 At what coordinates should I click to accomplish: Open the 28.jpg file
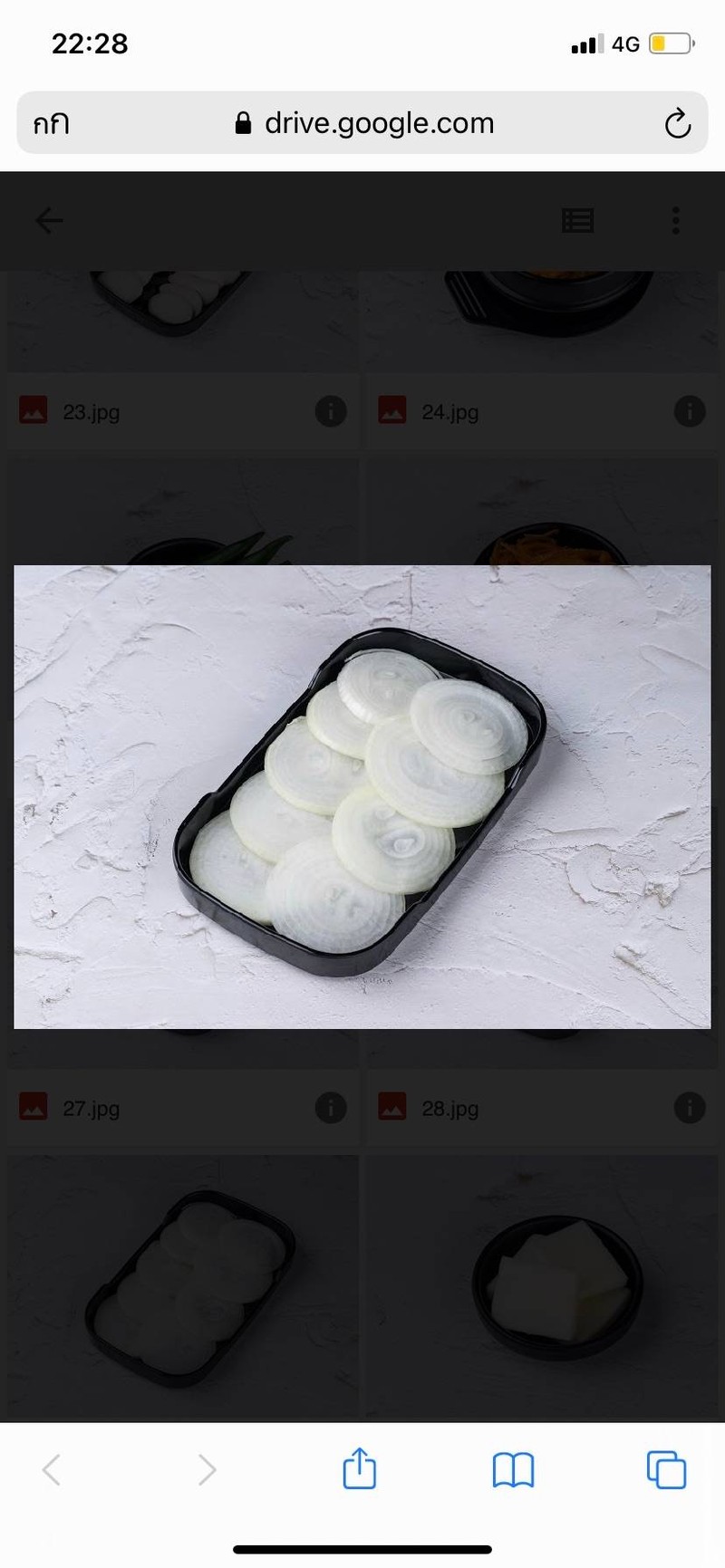click(450, 1109)
